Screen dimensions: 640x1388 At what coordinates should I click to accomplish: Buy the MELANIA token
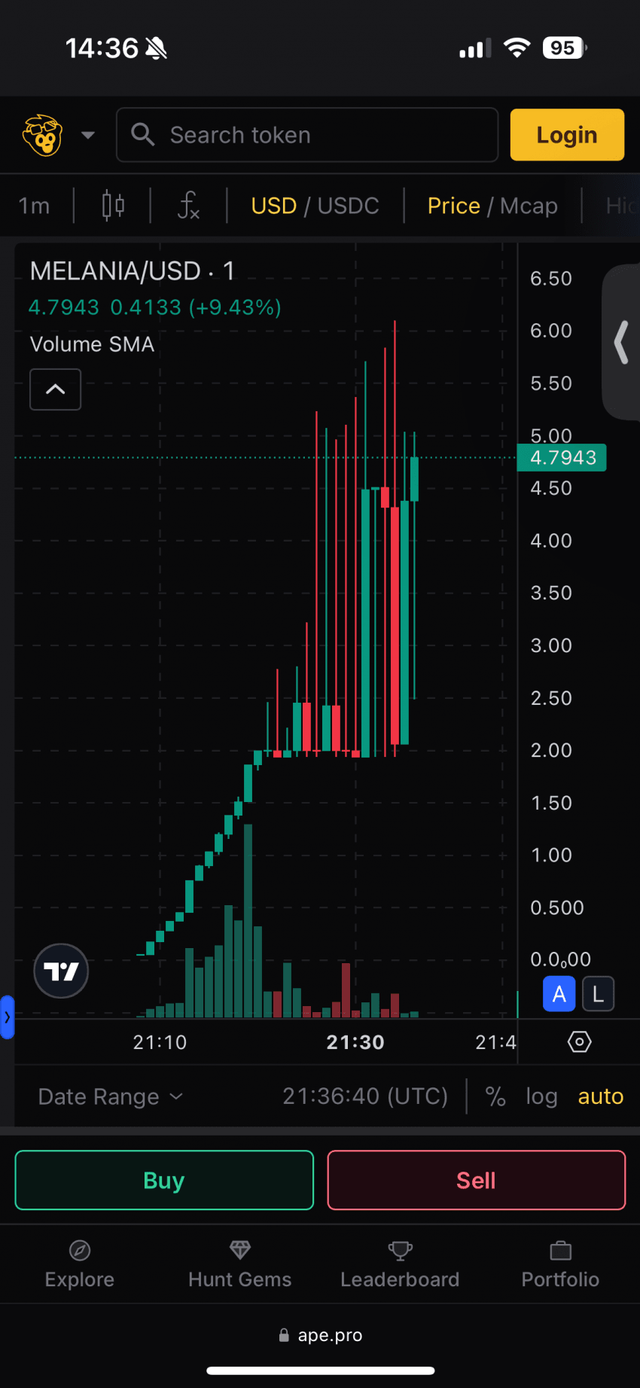click(164, 1181)
